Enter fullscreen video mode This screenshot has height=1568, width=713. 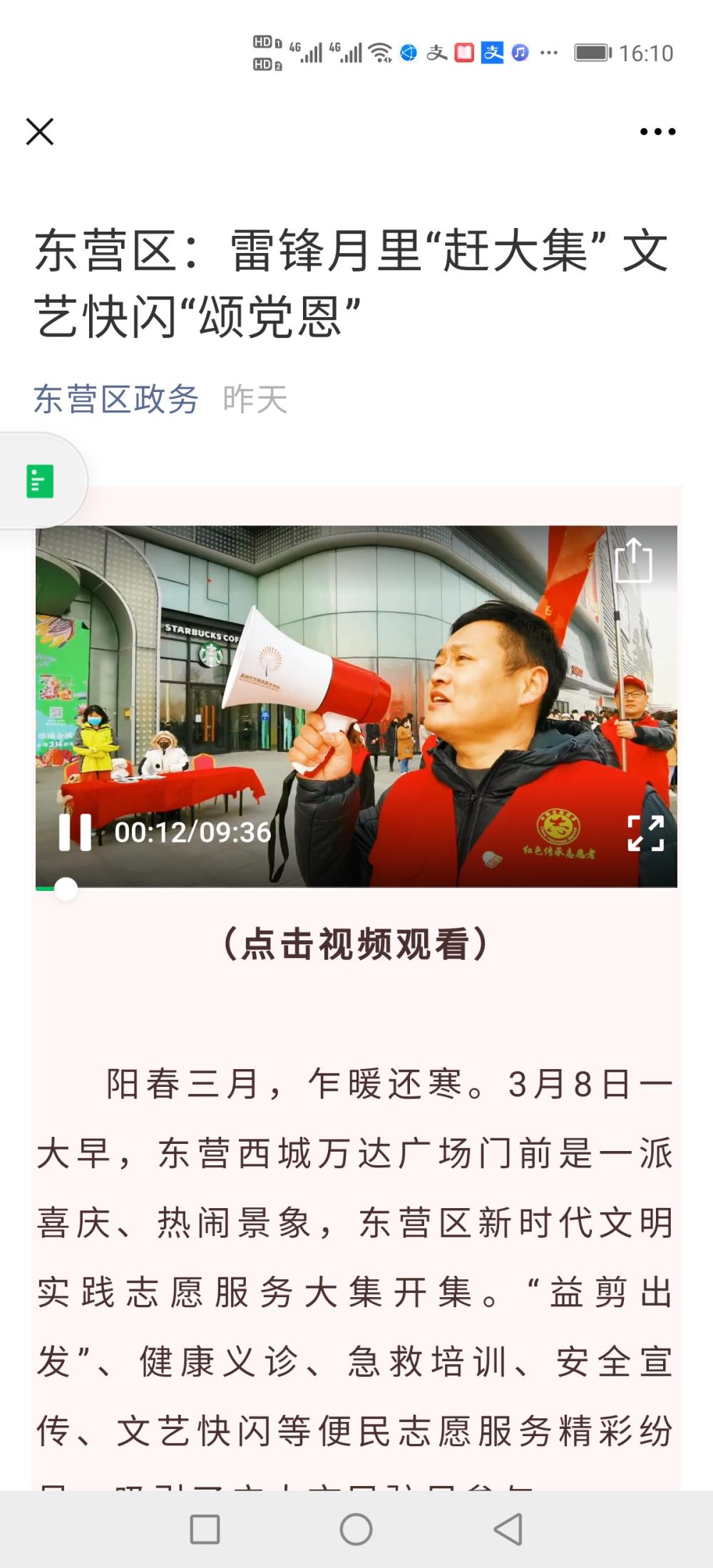pyautogui.click(x=646, y=833)
